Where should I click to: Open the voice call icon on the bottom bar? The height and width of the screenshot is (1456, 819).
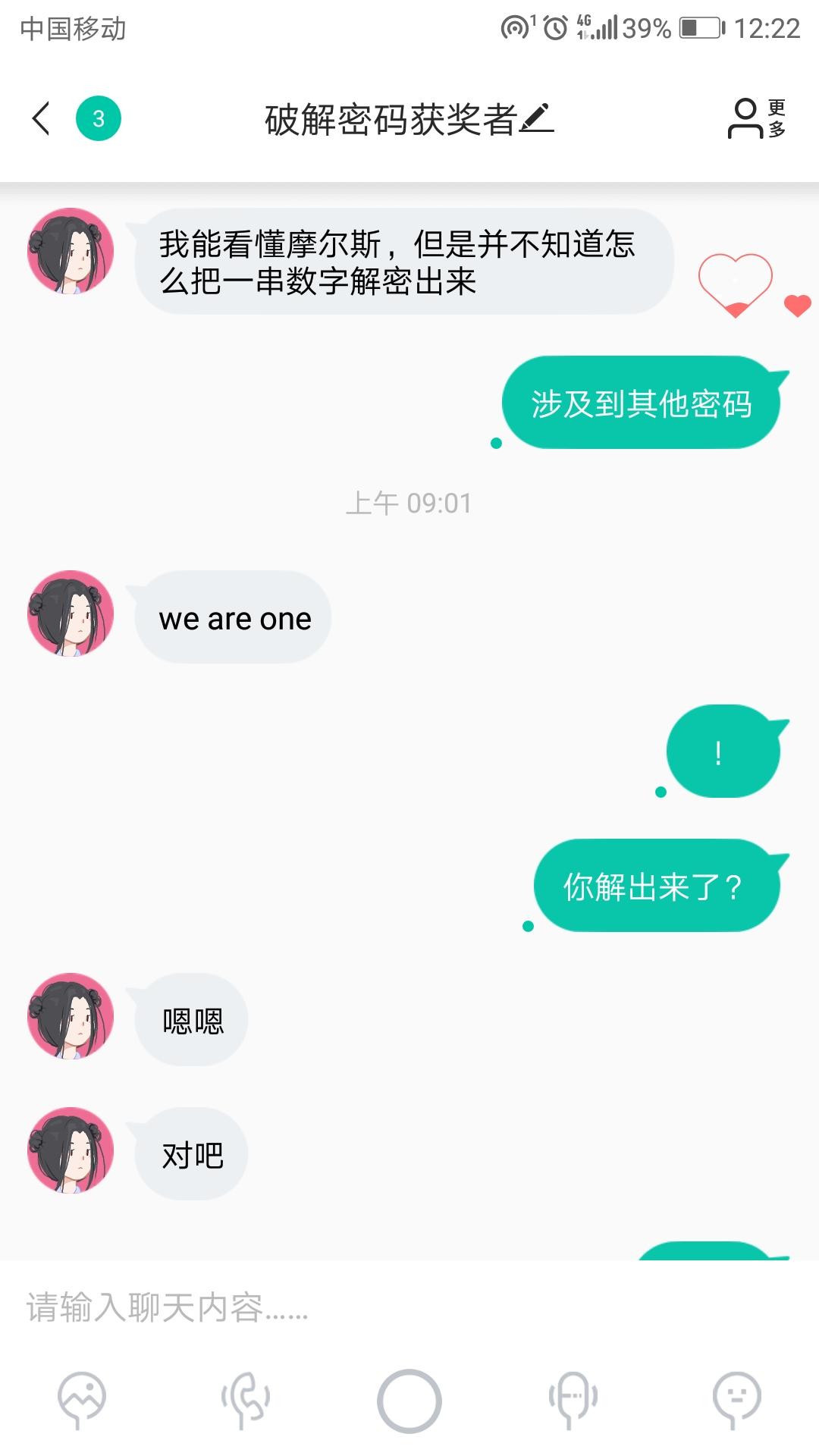[246, 1398]
